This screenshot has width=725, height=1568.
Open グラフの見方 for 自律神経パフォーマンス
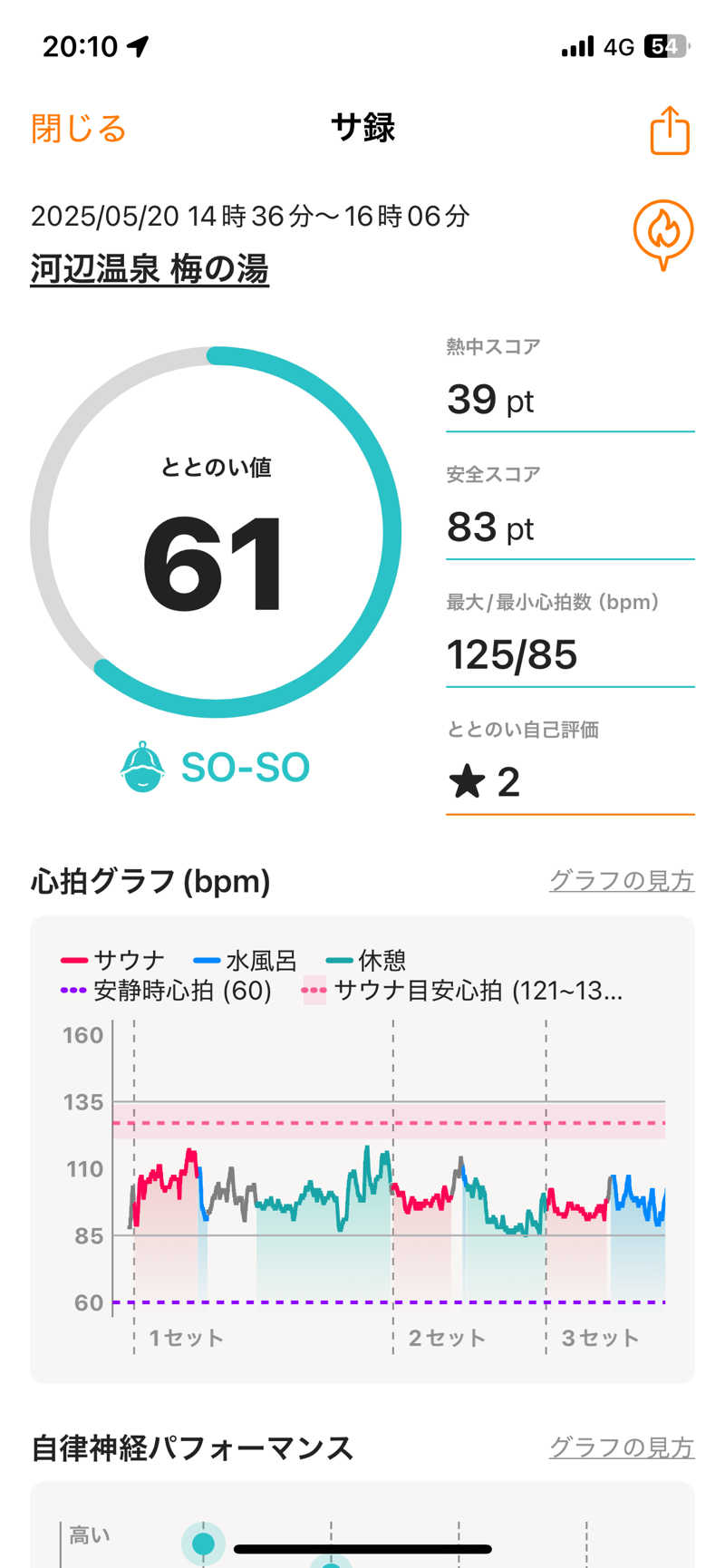(621, 1447)
